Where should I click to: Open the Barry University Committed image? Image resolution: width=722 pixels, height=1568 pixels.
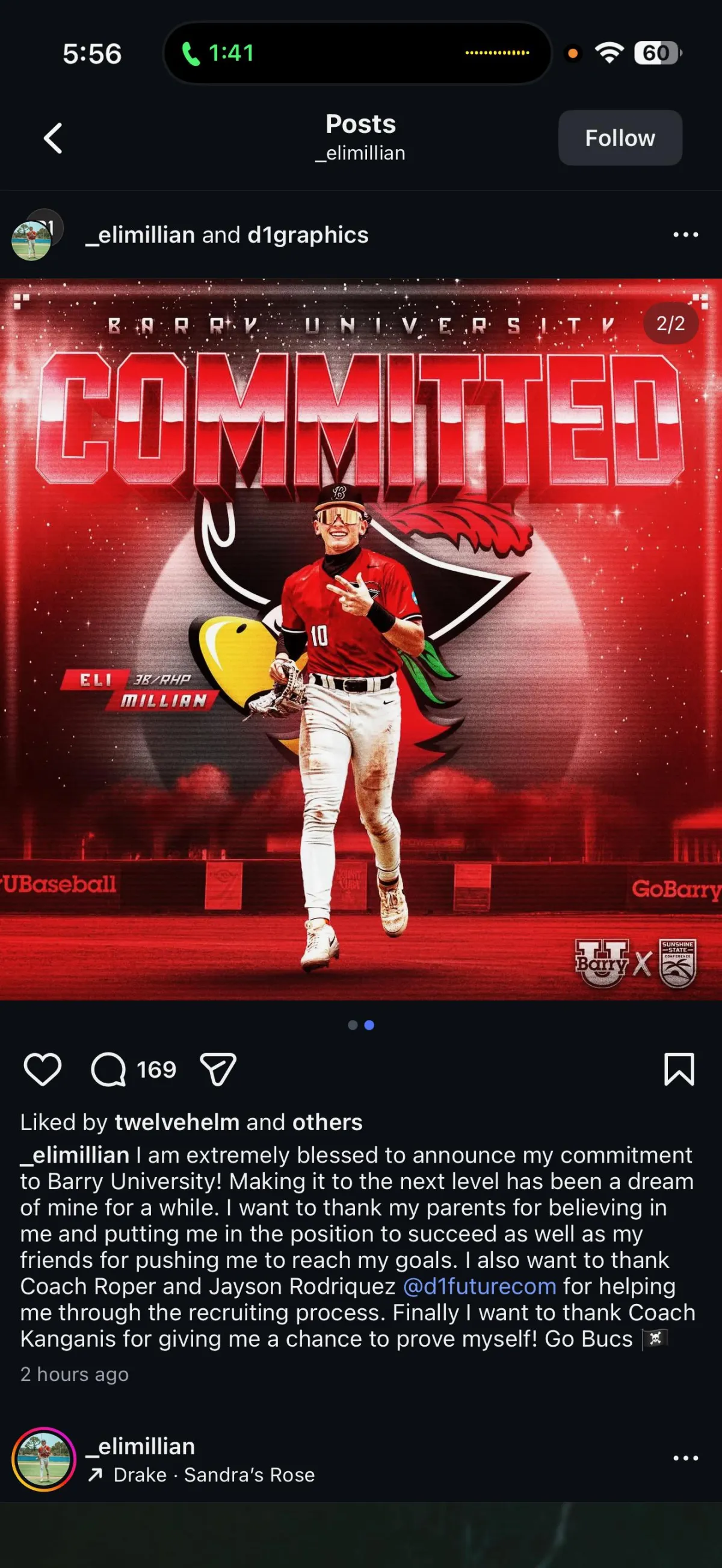(x=361, y=639)
